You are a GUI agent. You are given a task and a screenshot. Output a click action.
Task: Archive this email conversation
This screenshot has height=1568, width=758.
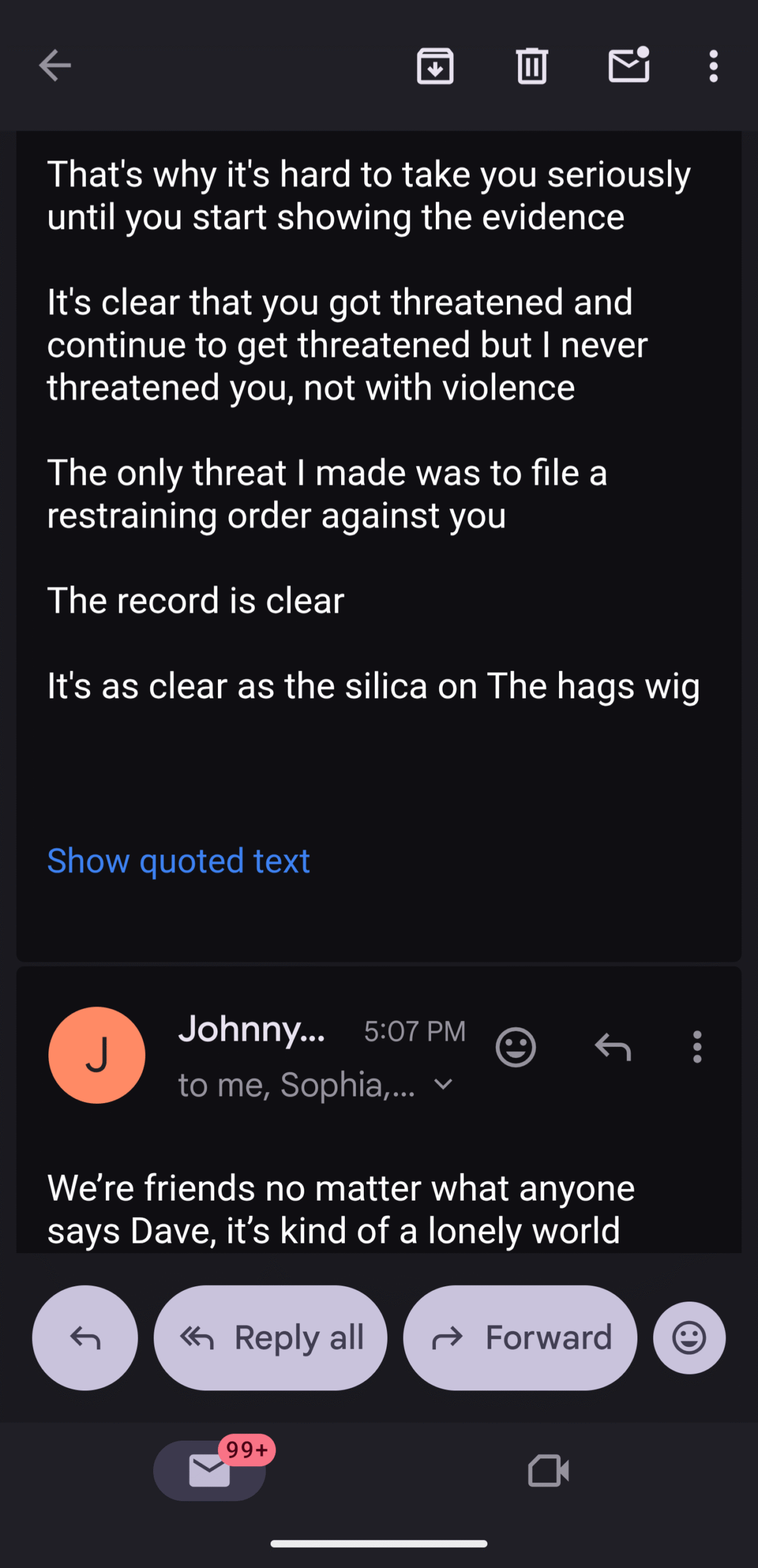click(x=435, y=66)
